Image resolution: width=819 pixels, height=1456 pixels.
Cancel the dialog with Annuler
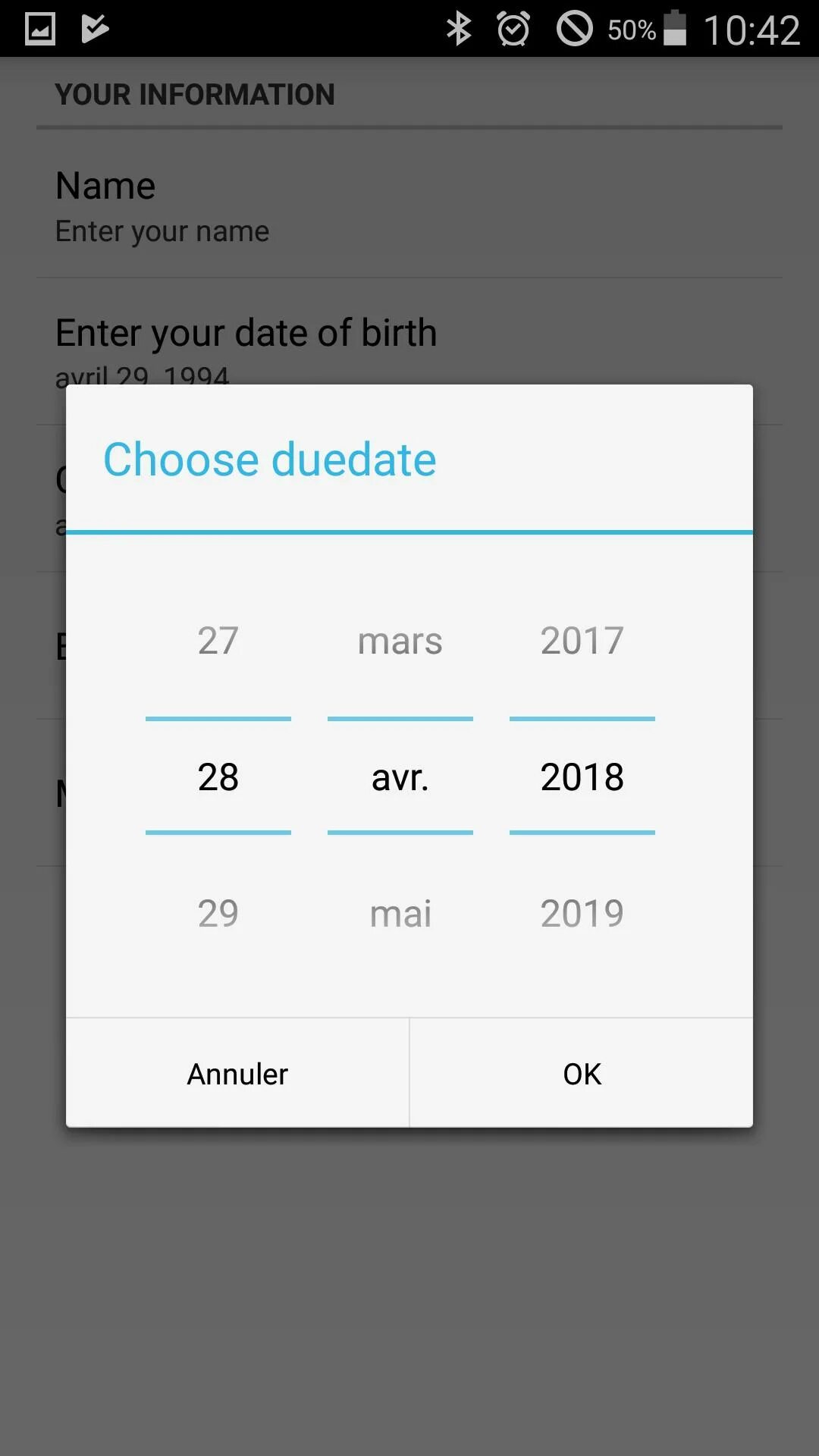click(237, 1074)
